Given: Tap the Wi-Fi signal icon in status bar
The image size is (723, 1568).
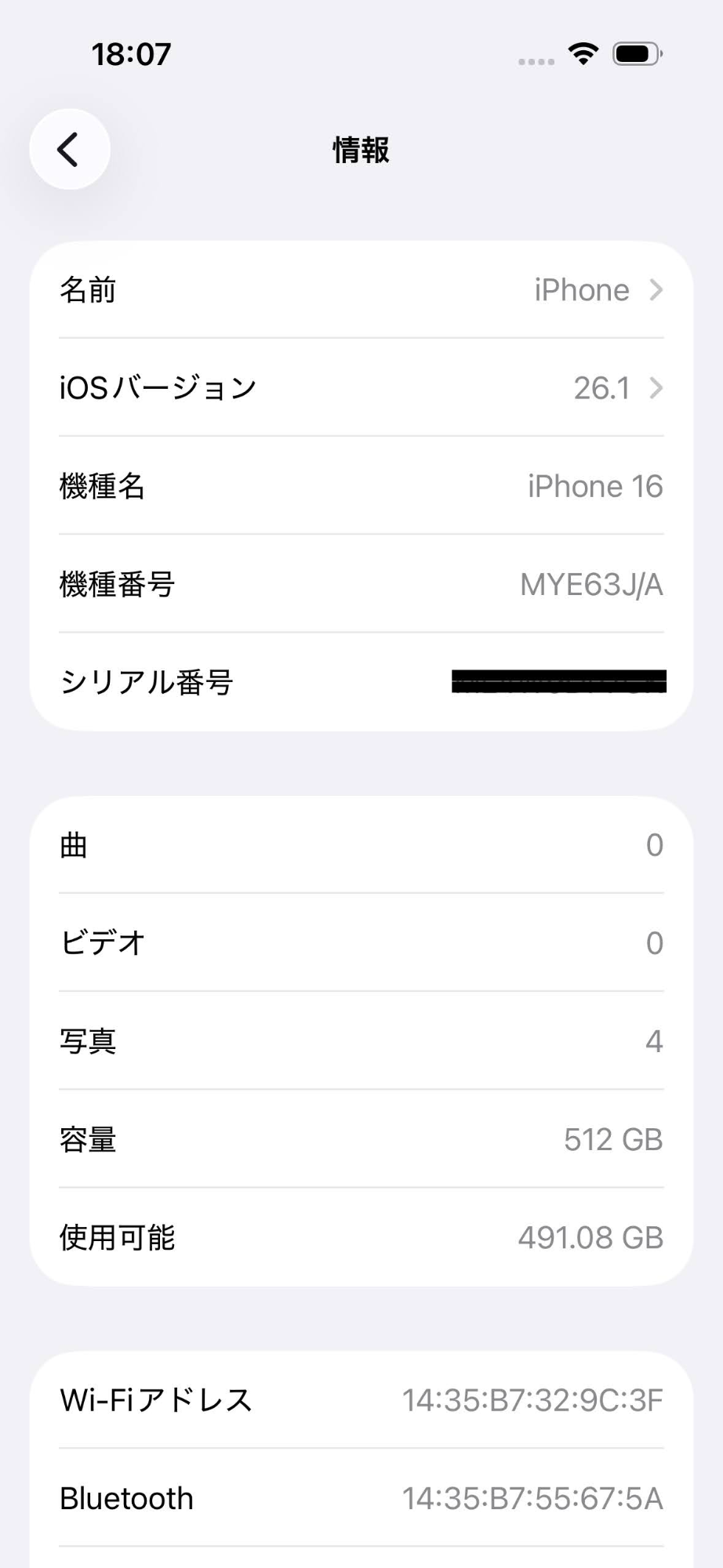Looking at the screenshot, I should tap(581, 53).
